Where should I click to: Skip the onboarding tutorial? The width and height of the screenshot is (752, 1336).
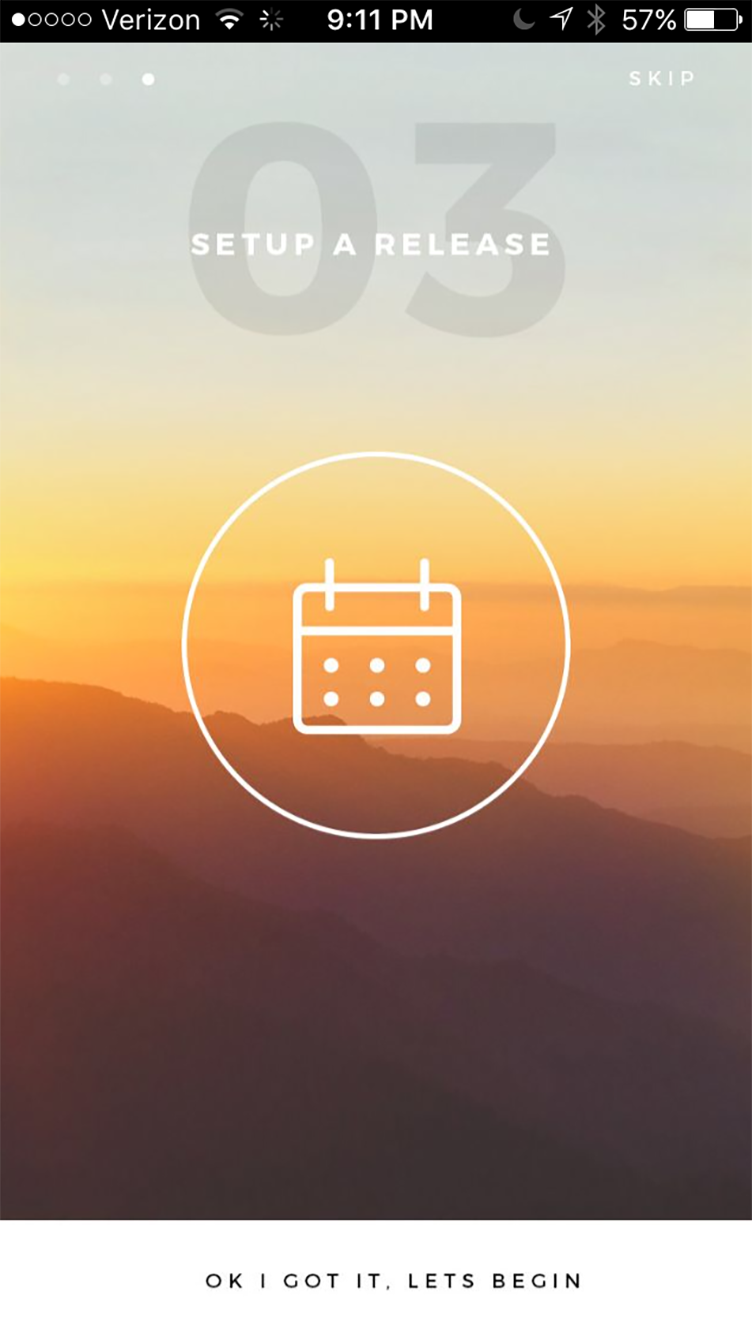[661, 79]
